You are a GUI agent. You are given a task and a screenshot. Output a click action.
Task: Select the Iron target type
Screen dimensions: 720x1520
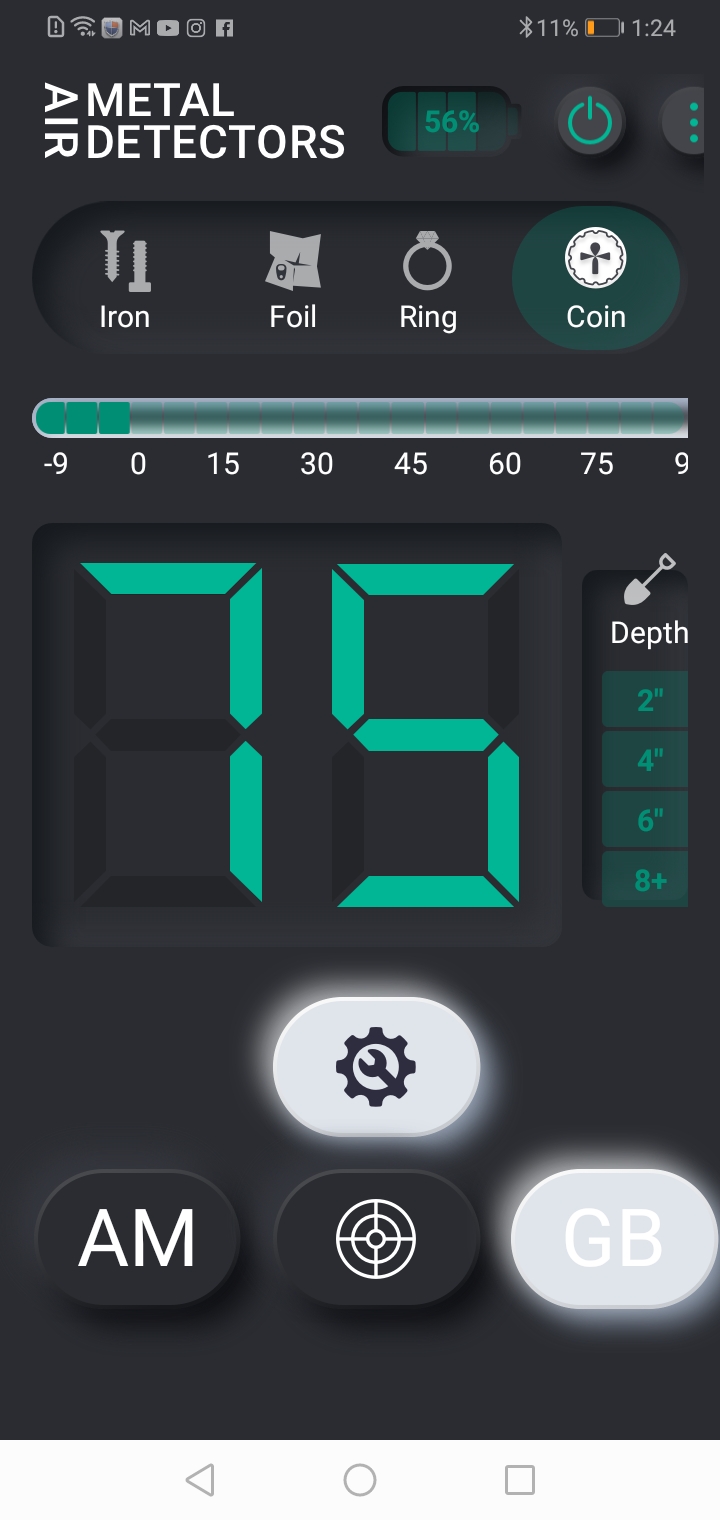tap(125, 279)
